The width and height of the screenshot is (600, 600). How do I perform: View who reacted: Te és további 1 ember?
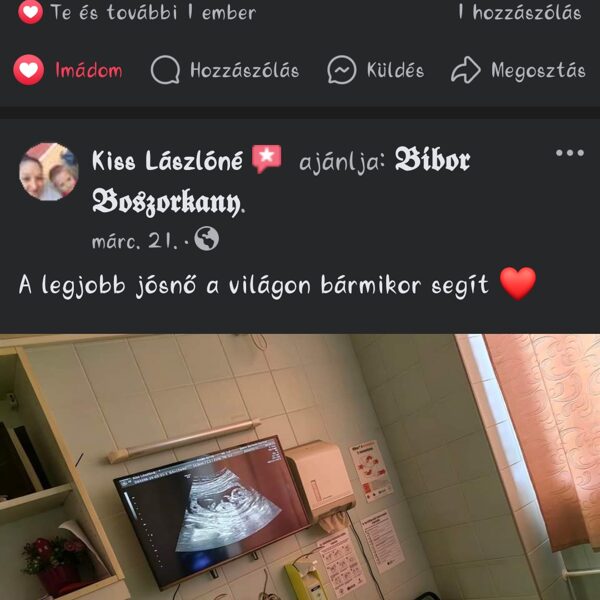click(x=137, y=13)
